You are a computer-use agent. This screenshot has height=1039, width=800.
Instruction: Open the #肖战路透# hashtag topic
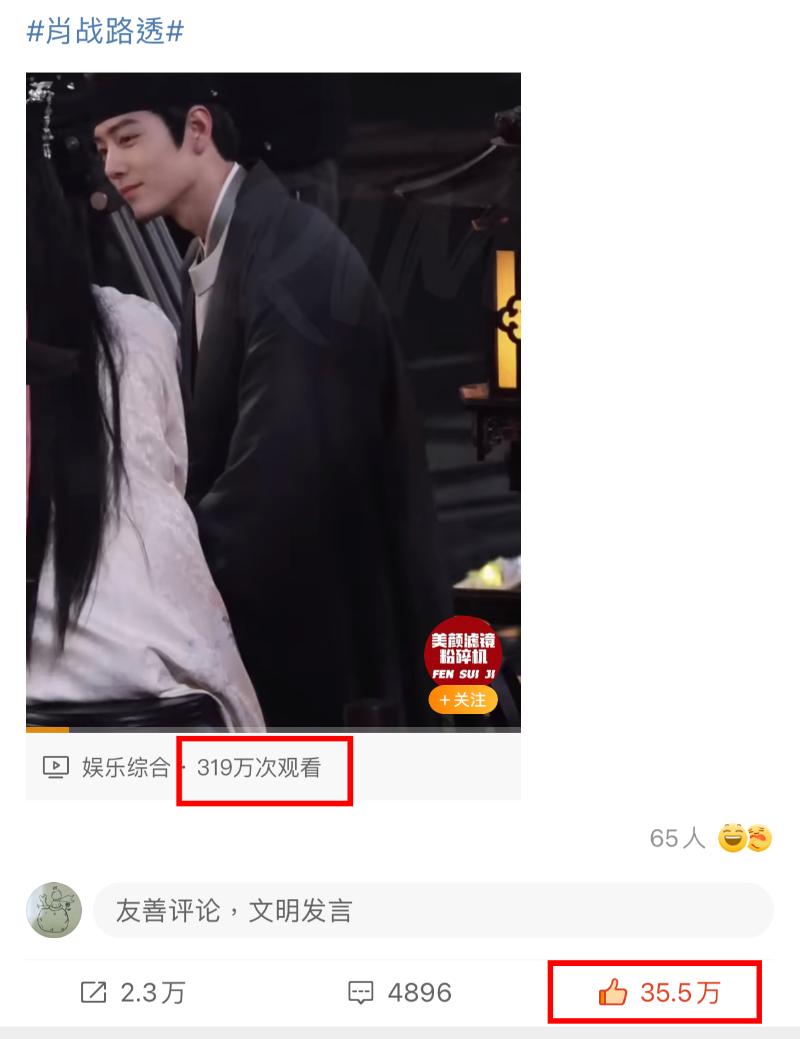pos(105,31)
